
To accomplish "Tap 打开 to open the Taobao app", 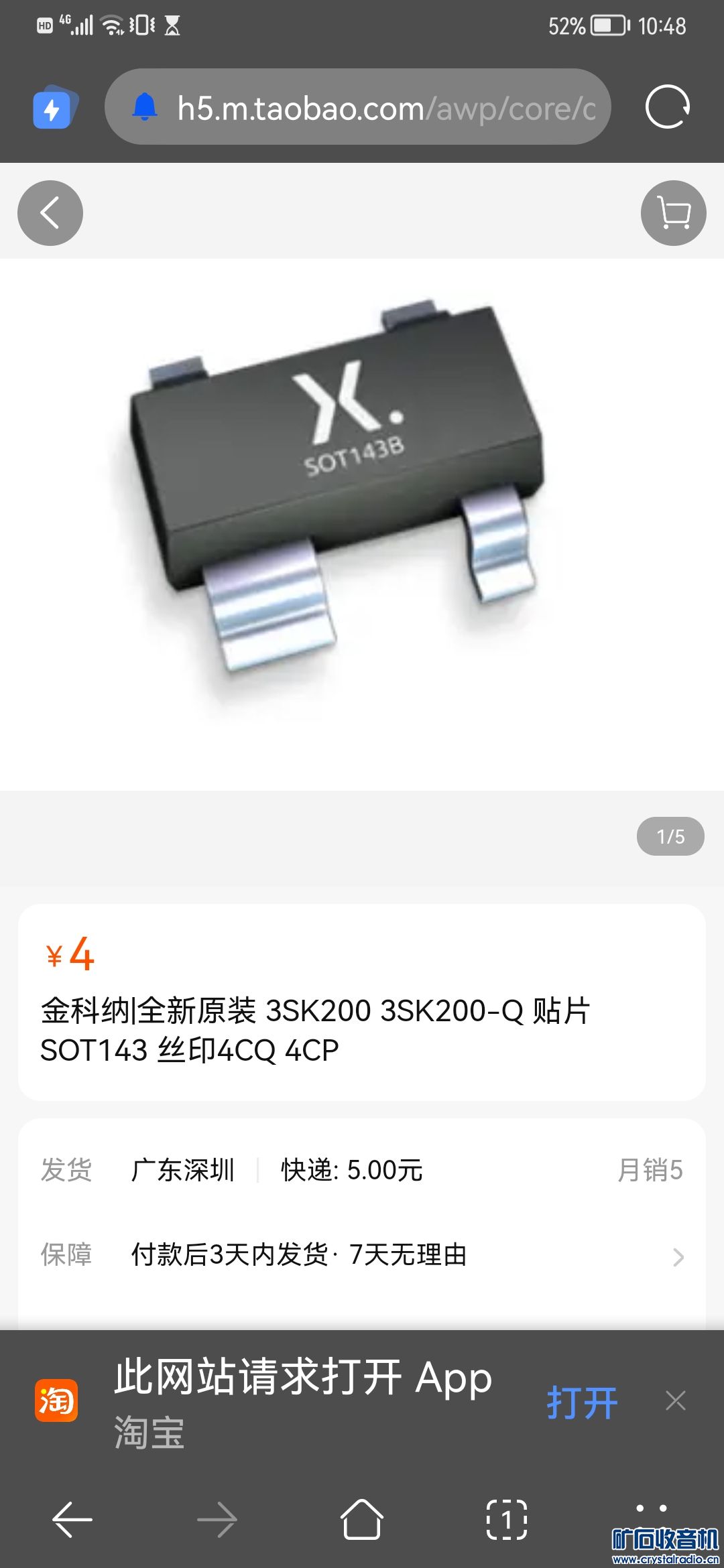I will click(582, 1402).
